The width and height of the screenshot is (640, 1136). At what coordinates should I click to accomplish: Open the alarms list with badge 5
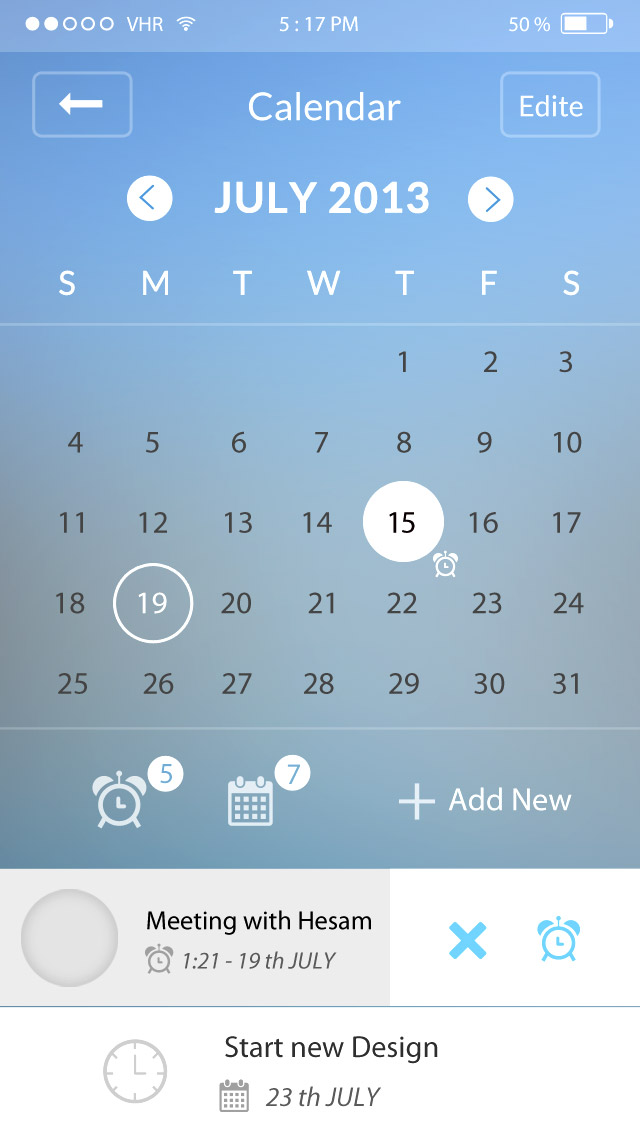tap(121, 799)
